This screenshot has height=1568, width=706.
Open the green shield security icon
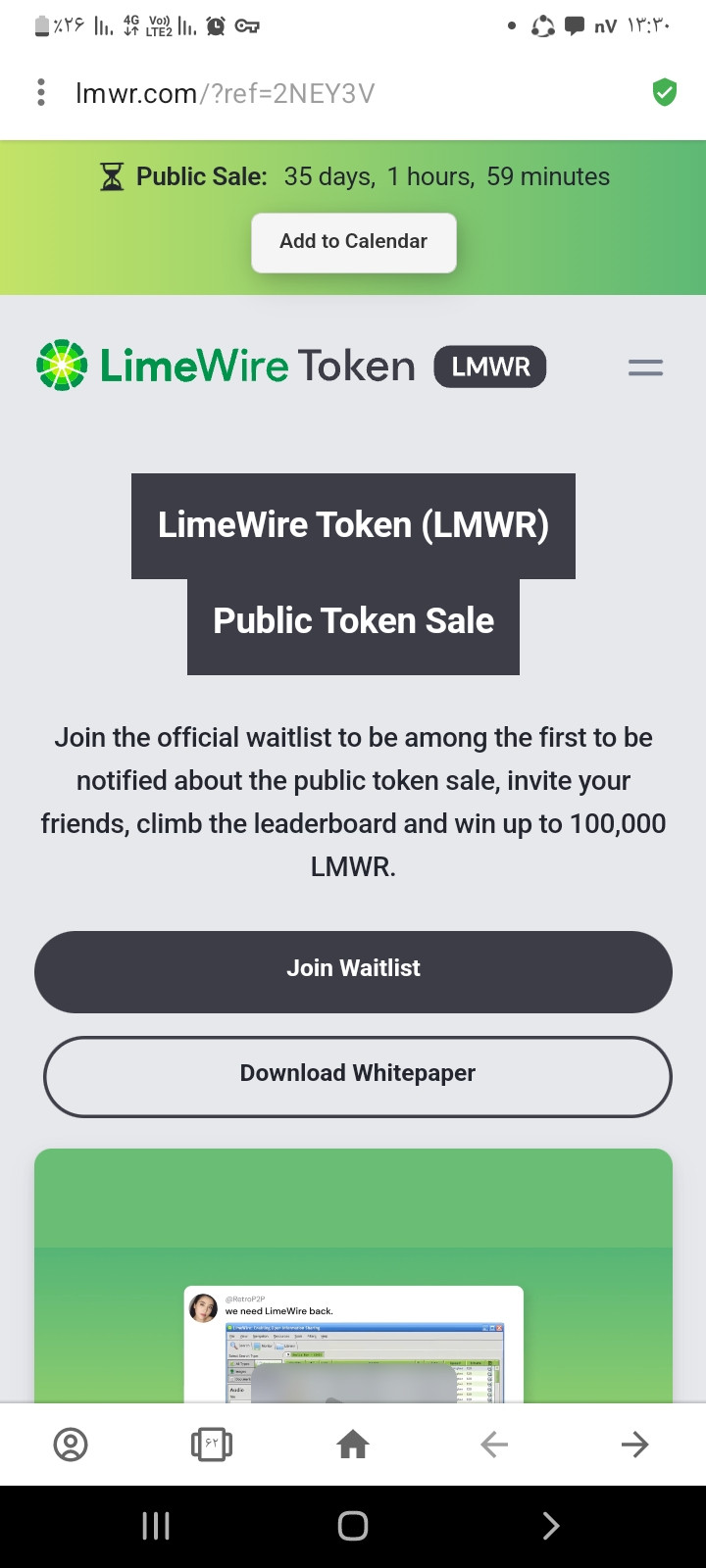click(x=664, y=93)
